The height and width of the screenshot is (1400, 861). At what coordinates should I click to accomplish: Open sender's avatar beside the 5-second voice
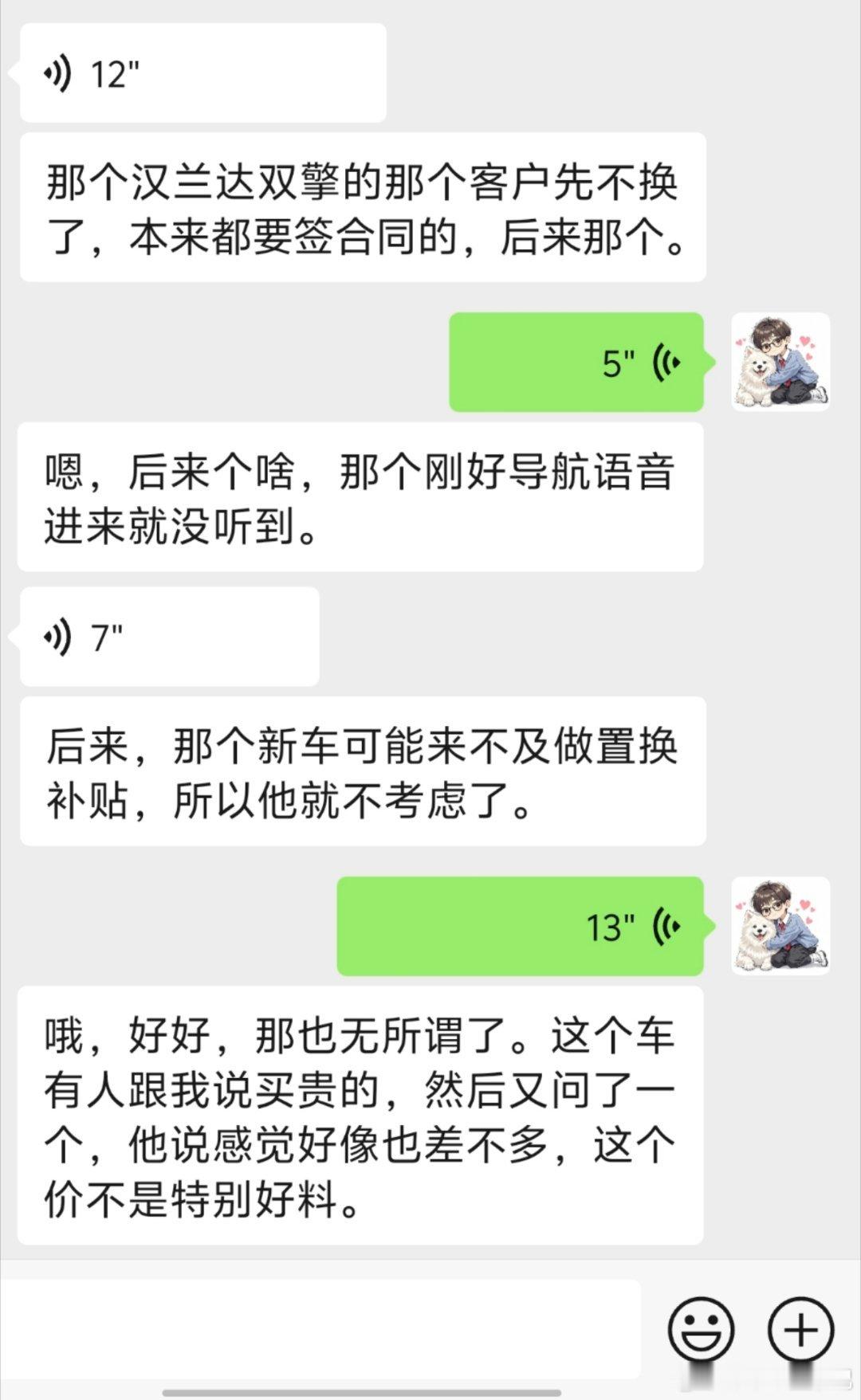pyautogui.click(x=780, y=362)
